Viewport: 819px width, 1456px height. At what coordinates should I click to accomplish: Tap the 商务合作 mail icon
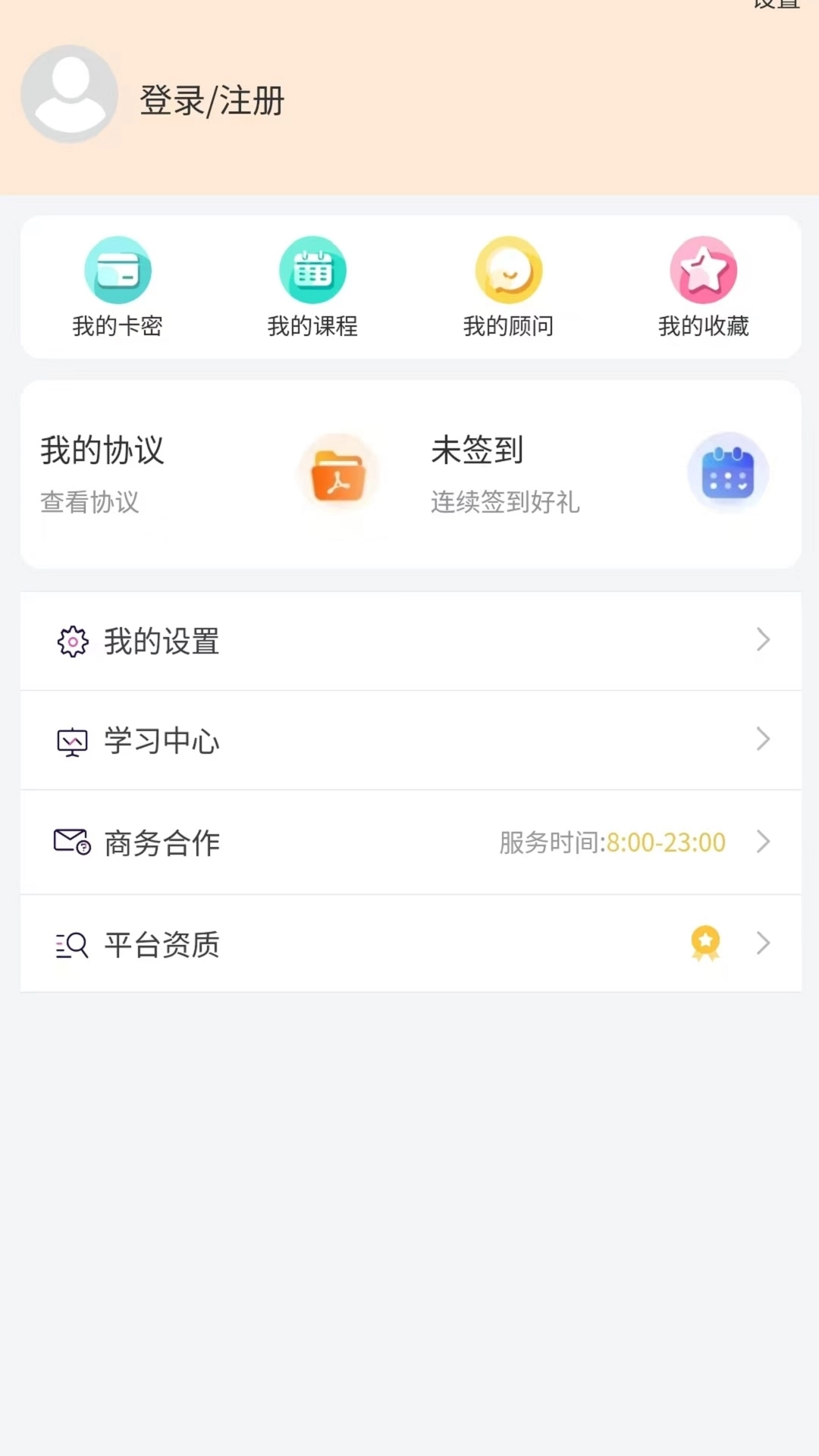[72, 842]
